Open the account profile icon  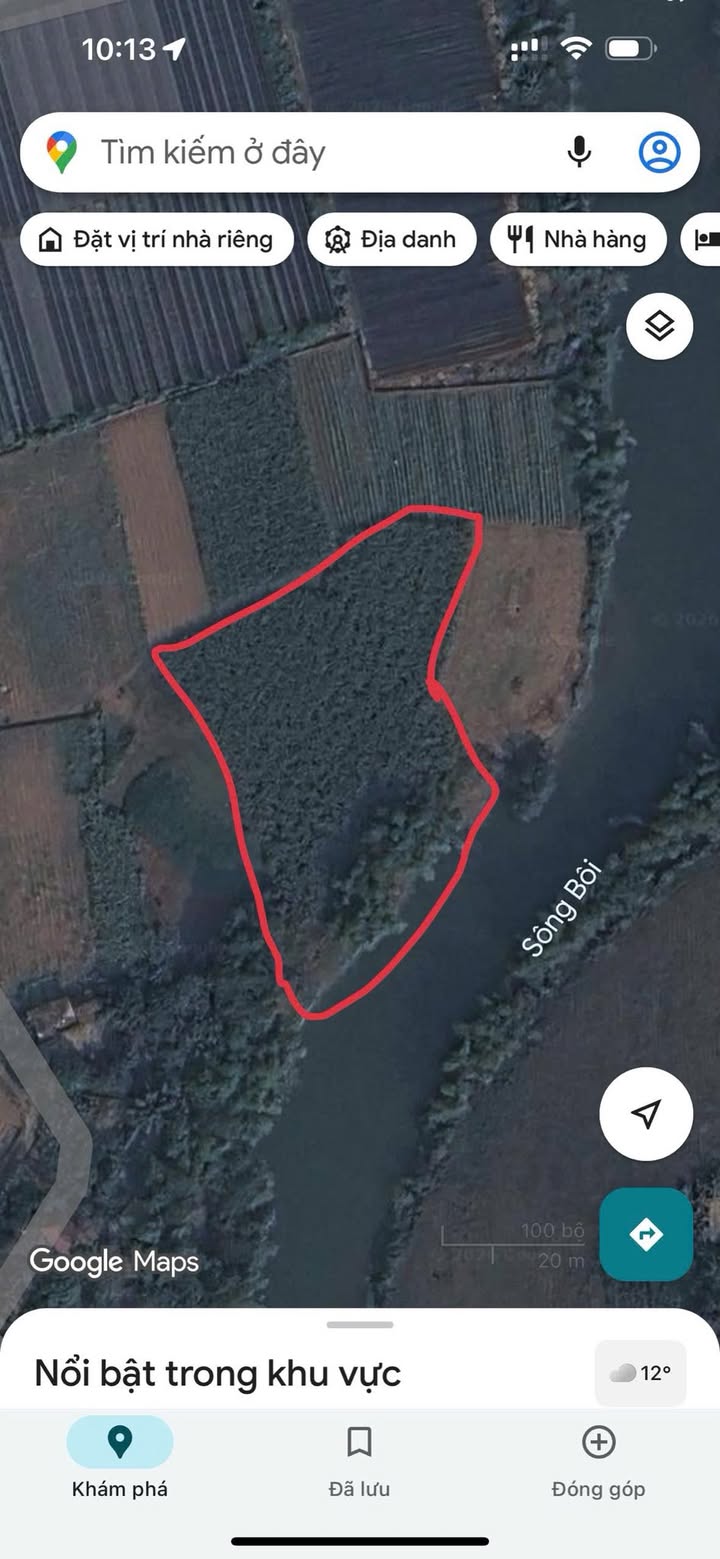pyautogui.click(x=659, y=153)
